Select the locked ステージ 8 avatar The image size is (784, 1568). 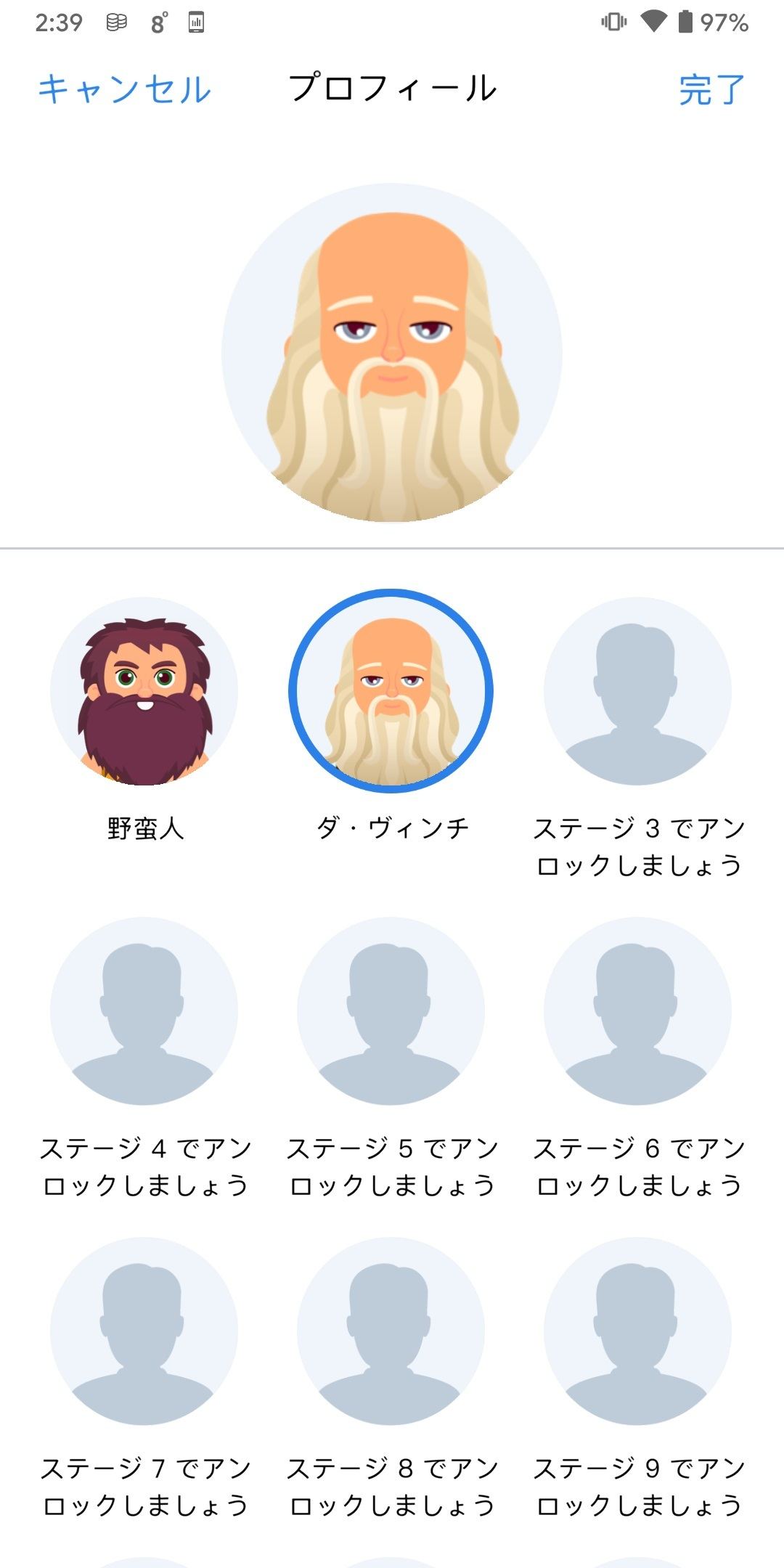[391, 1331]
